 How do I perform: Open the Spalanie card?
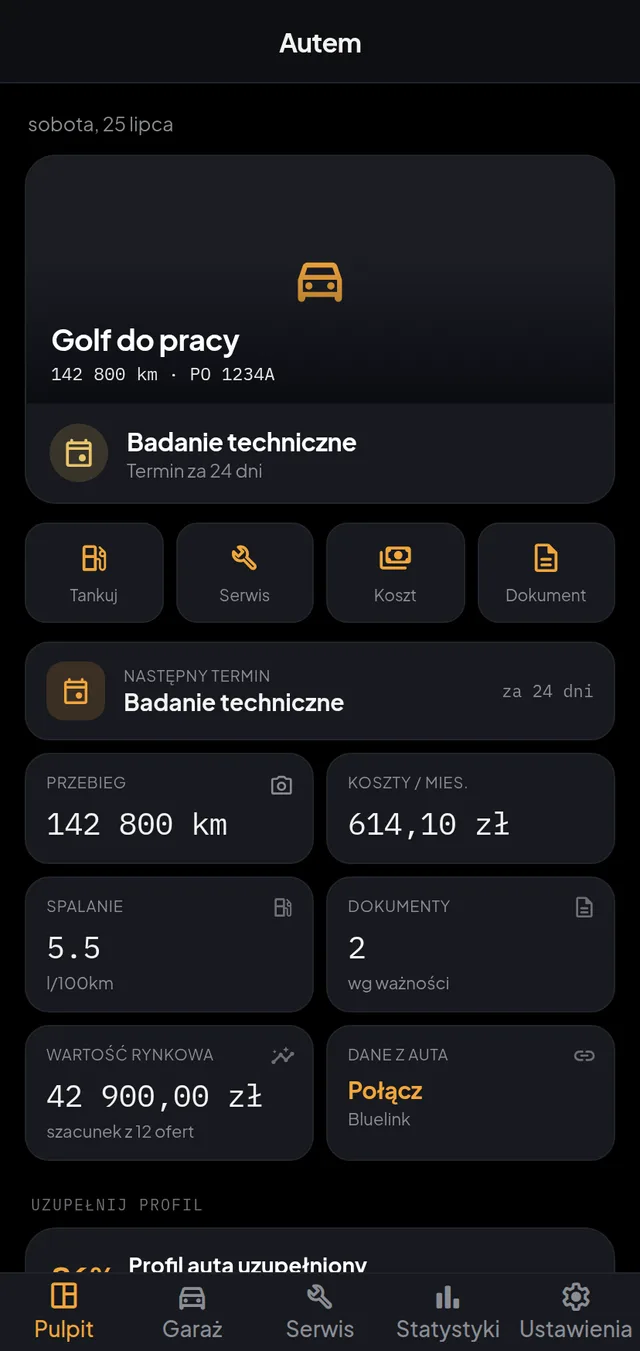(169, 944)
